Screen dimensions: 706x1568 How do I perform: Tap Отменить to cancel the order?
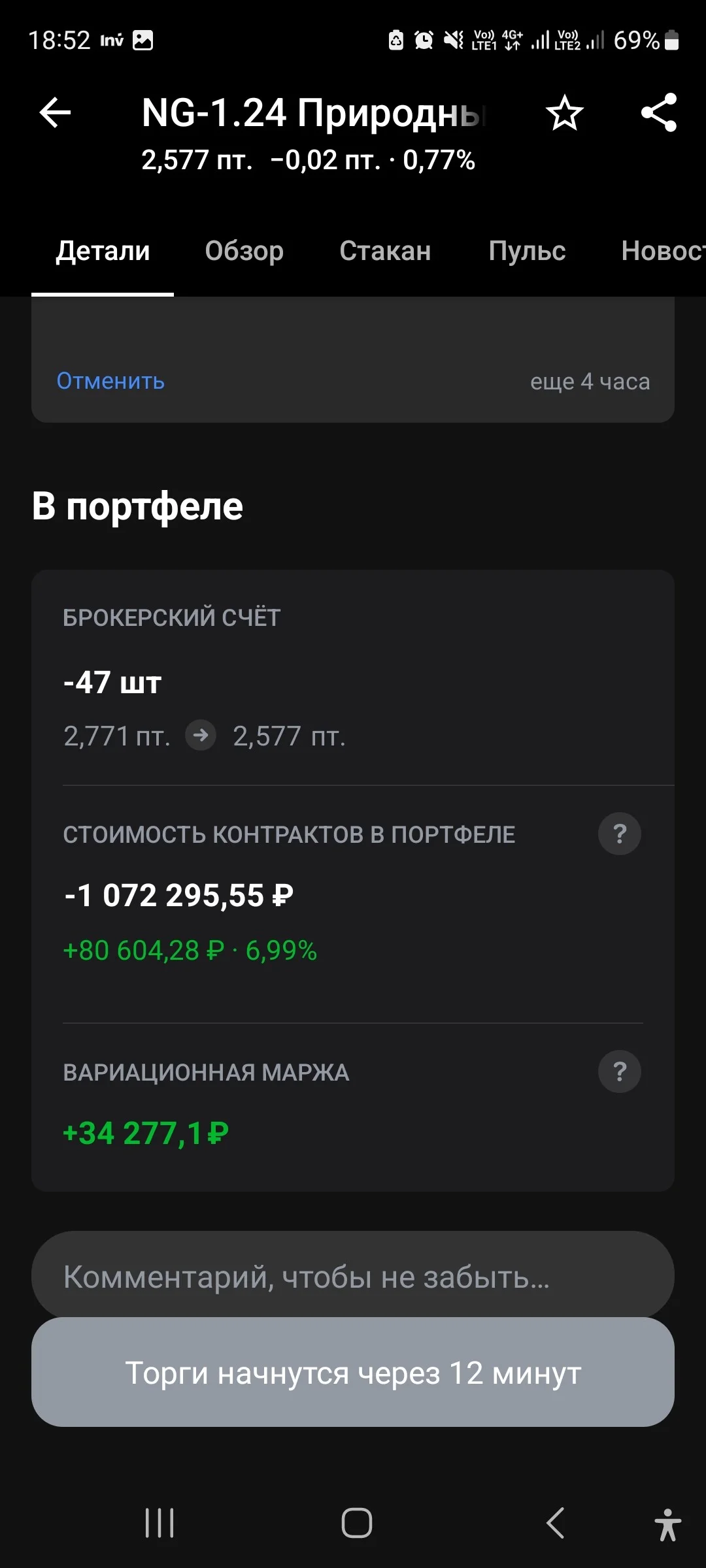(110, 381)
